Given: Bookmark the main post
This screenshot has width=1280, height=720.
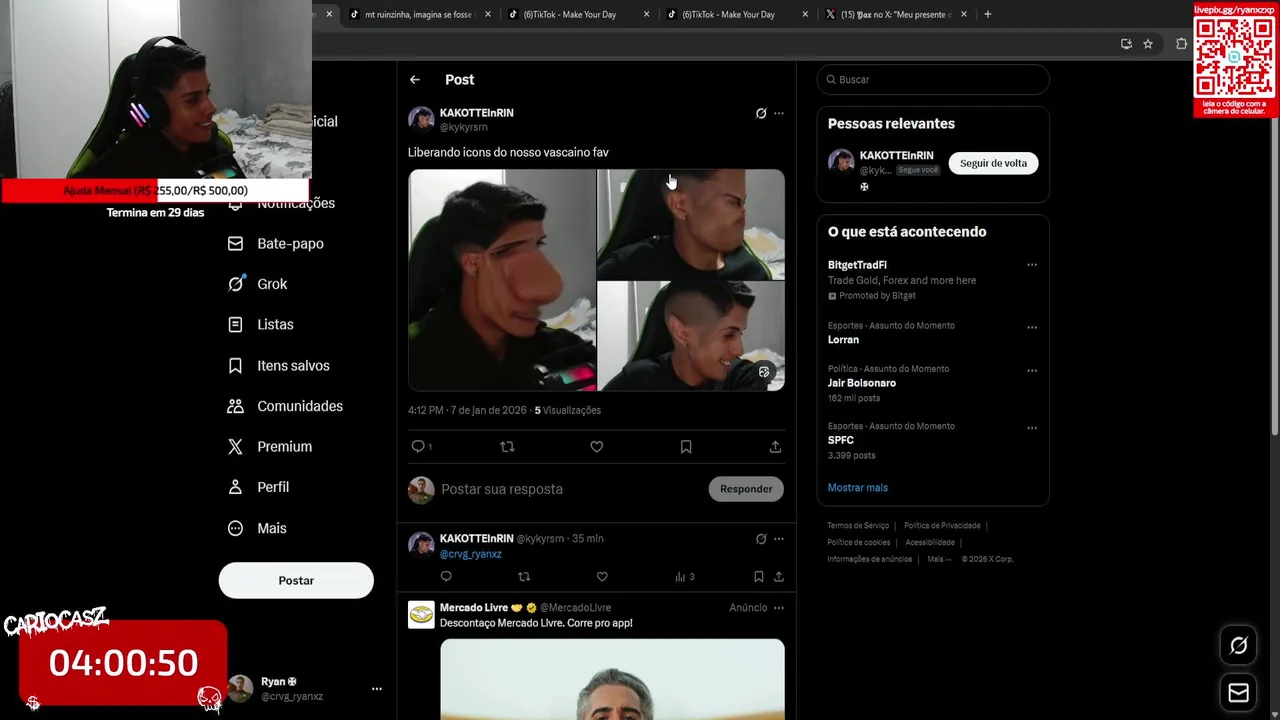Looking at the screenshot, I should pos(686,447).
